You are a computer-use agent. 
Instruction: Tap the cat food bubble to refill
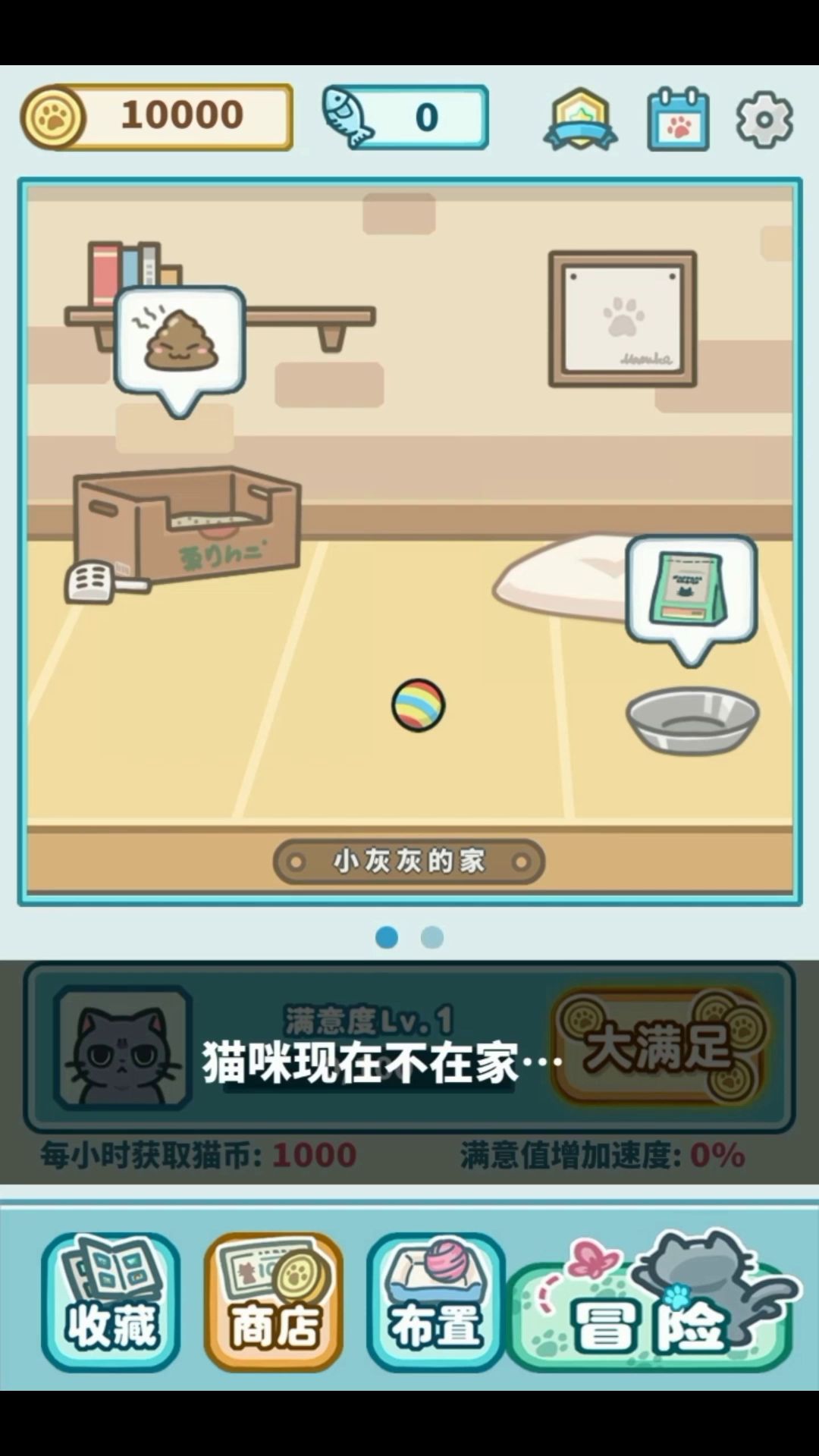pyautogui.click(x=691, y=588)
